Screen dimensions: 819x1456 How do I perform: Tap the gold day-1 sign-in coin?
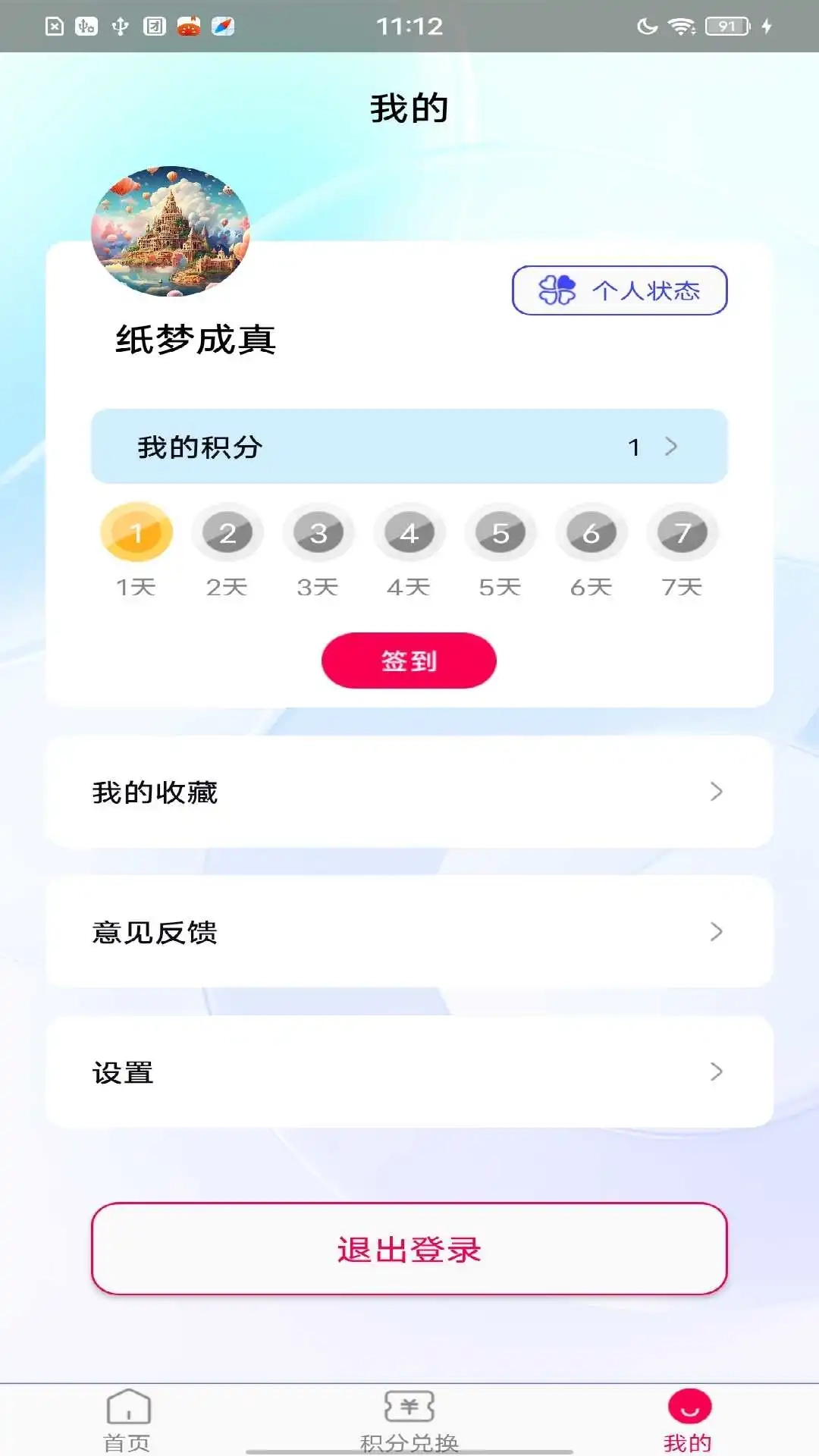[136, 532]
